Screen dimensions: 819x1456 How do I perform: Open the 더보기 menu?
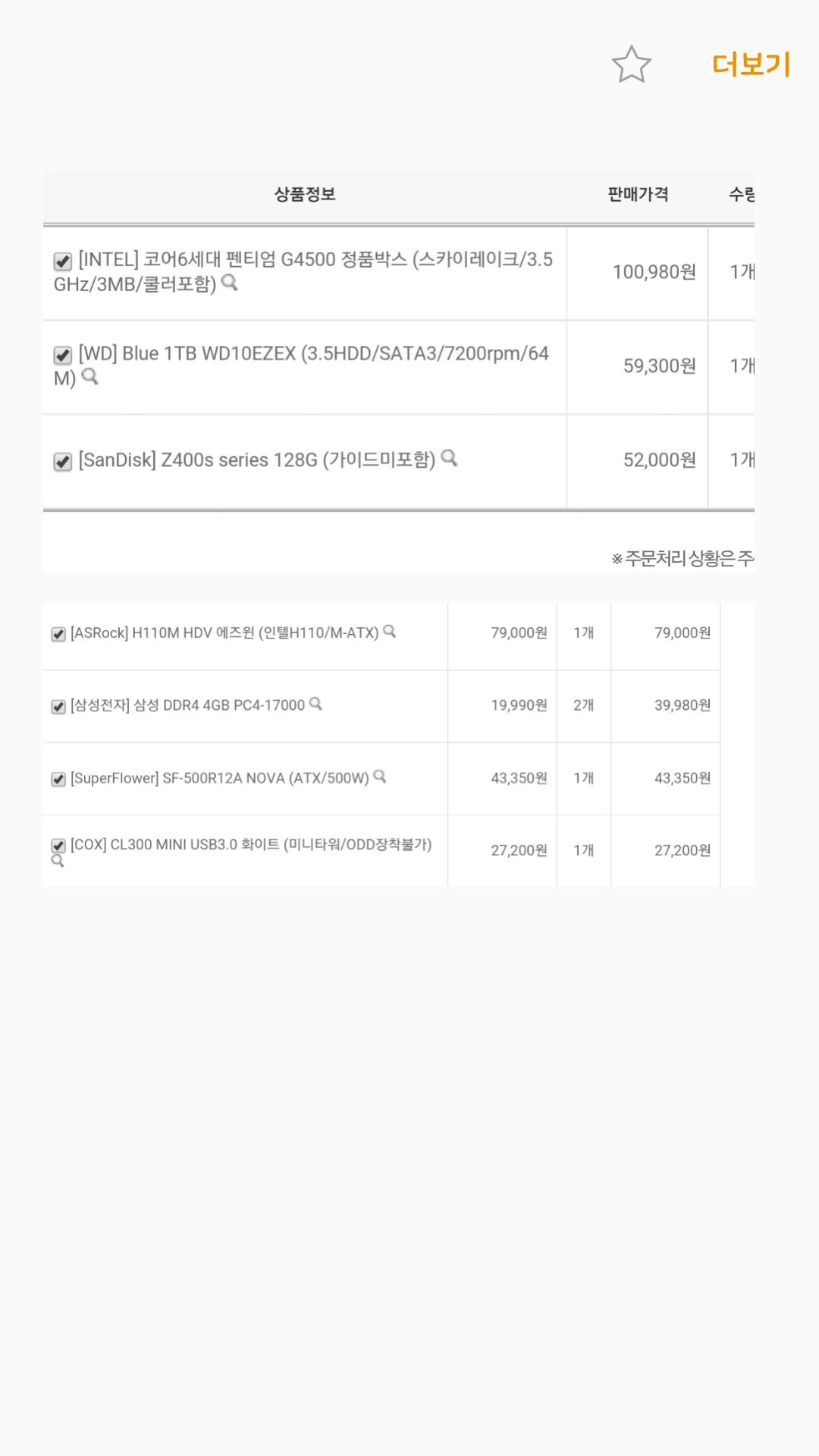click(x=751, y=65)
